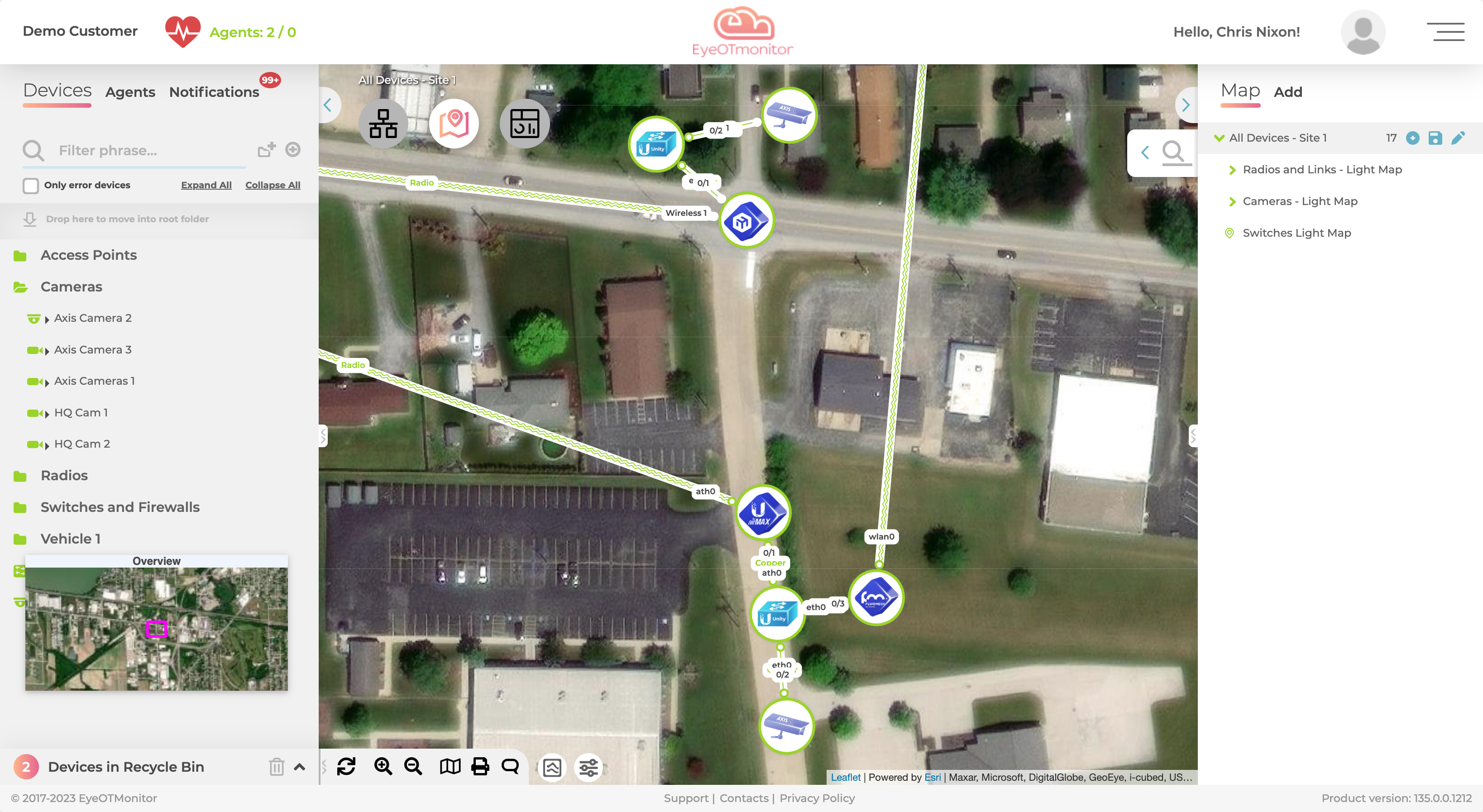Screen dimensions: 1483x812
Task: Open the hamburger menu
Action: 1445,32
